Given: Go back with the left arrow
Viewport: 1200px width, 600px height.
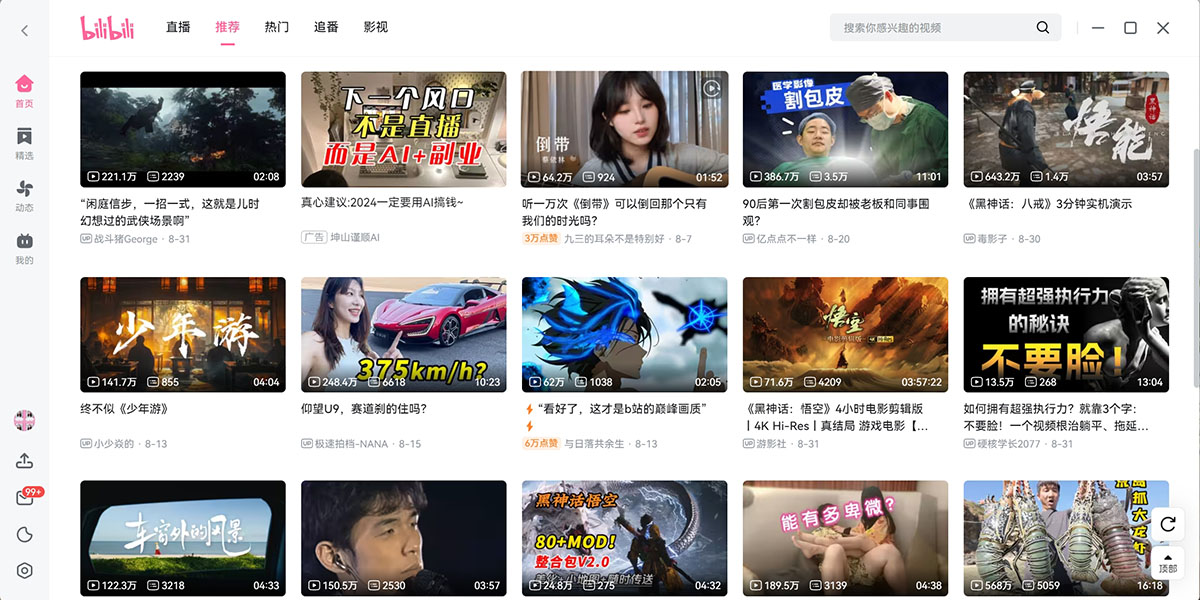Looking at the screenshot, I should [x=25, y=30].
